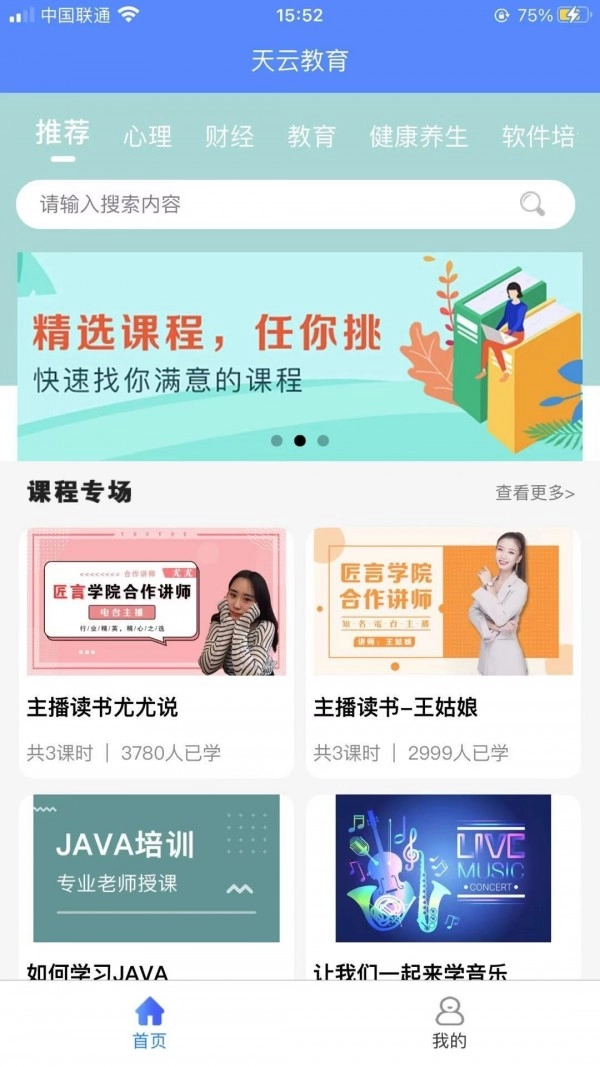Image resolution: width=600 pixels, height=1067 pixels.
Task: Open the 教育 category tab
Action: point(311,136)
